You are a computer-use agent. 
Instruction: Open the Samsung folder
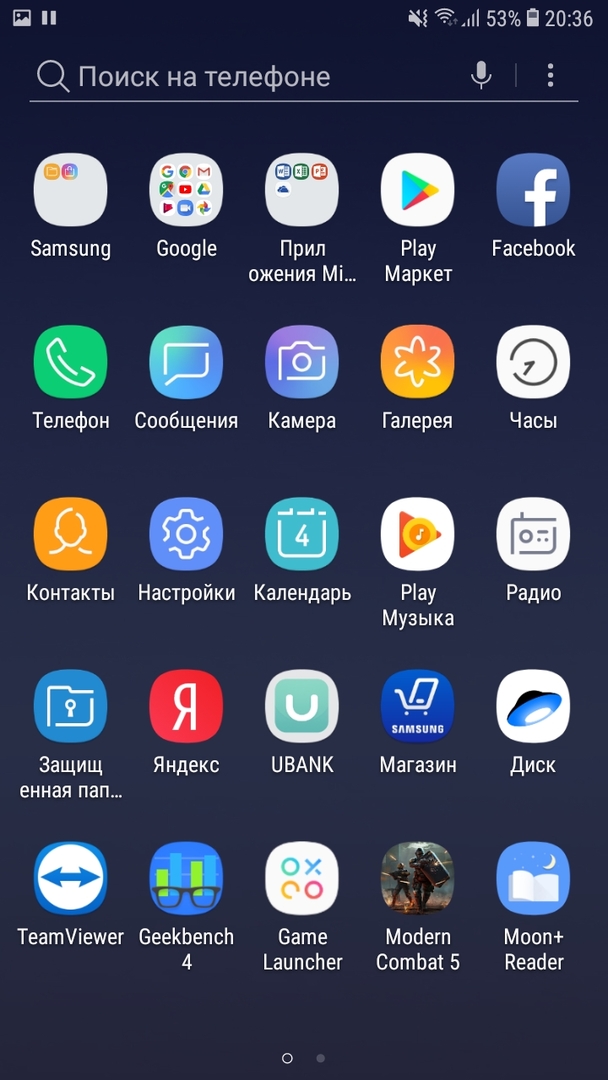[70, 191]
